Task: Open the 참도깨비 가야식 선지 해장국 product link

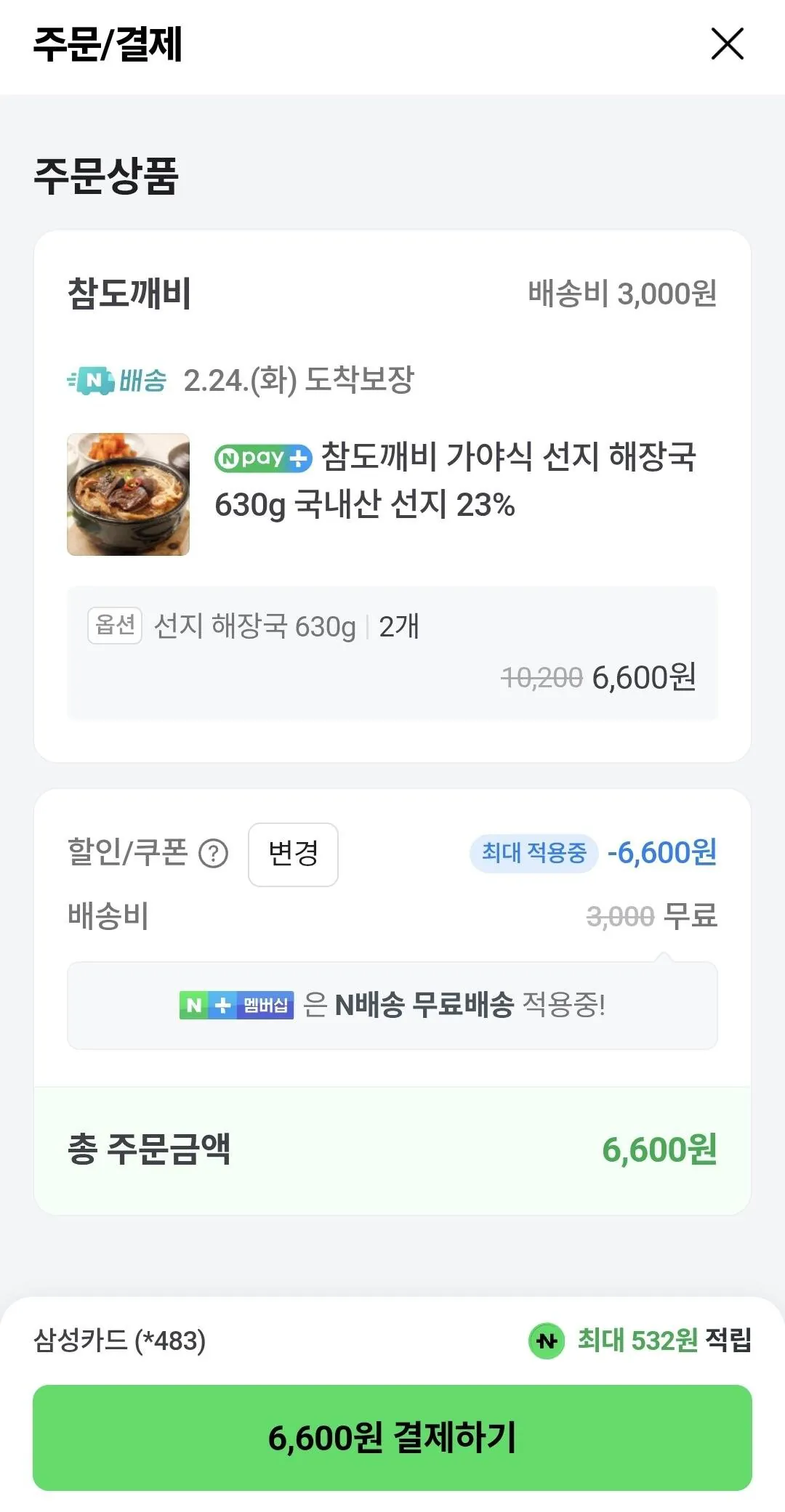Action: (x=458, y=483)
